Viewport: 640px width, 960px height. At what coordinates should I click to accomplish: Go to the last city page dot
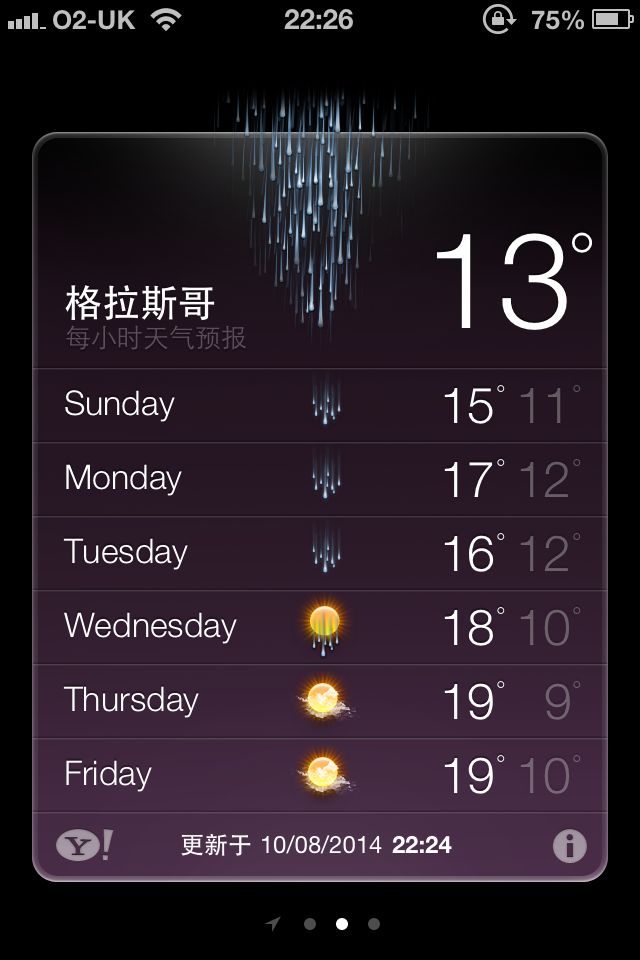pyautogui.click(x=374, y=923)
